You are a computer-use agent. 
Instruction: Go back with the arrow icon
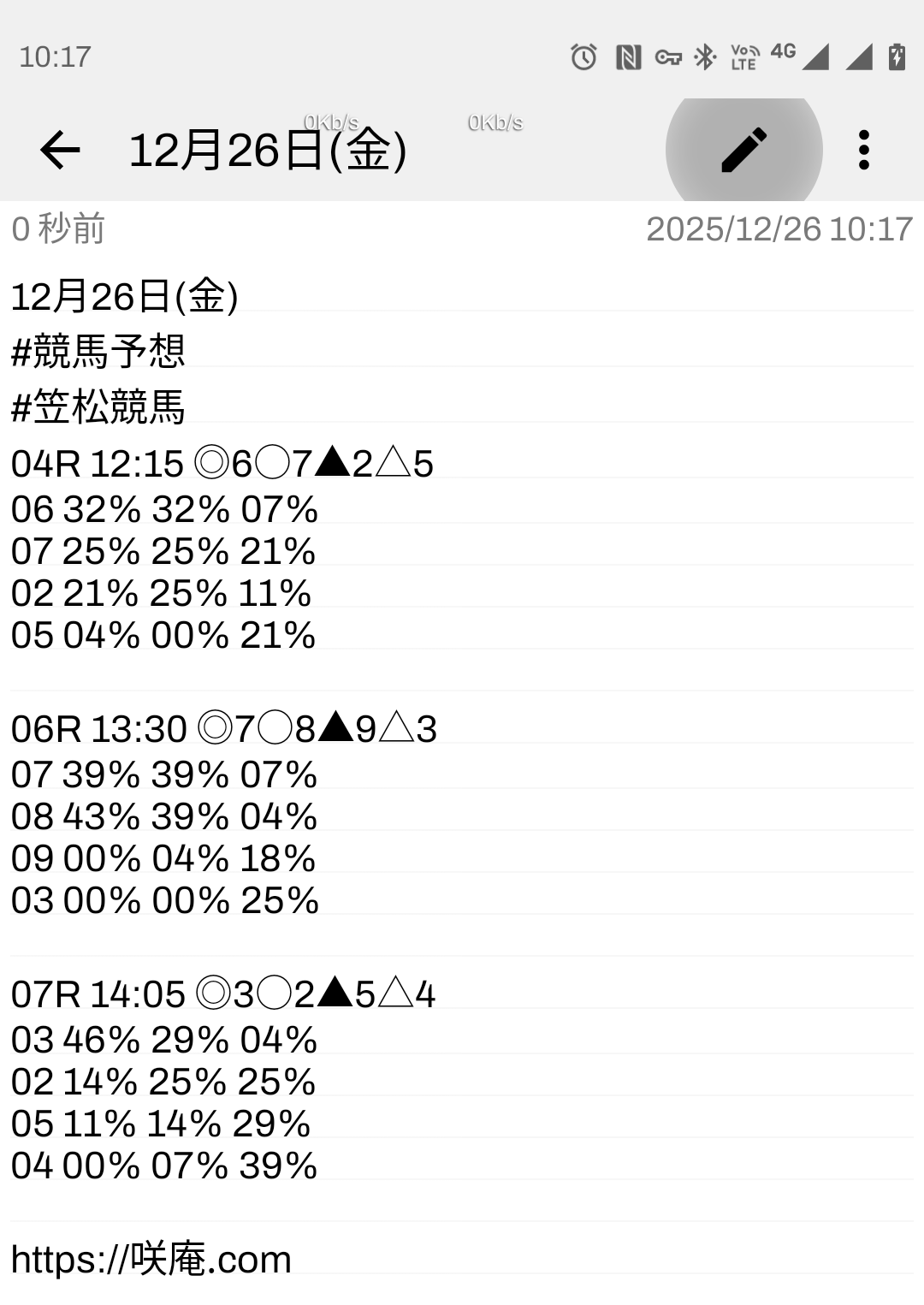click(60, 150)
